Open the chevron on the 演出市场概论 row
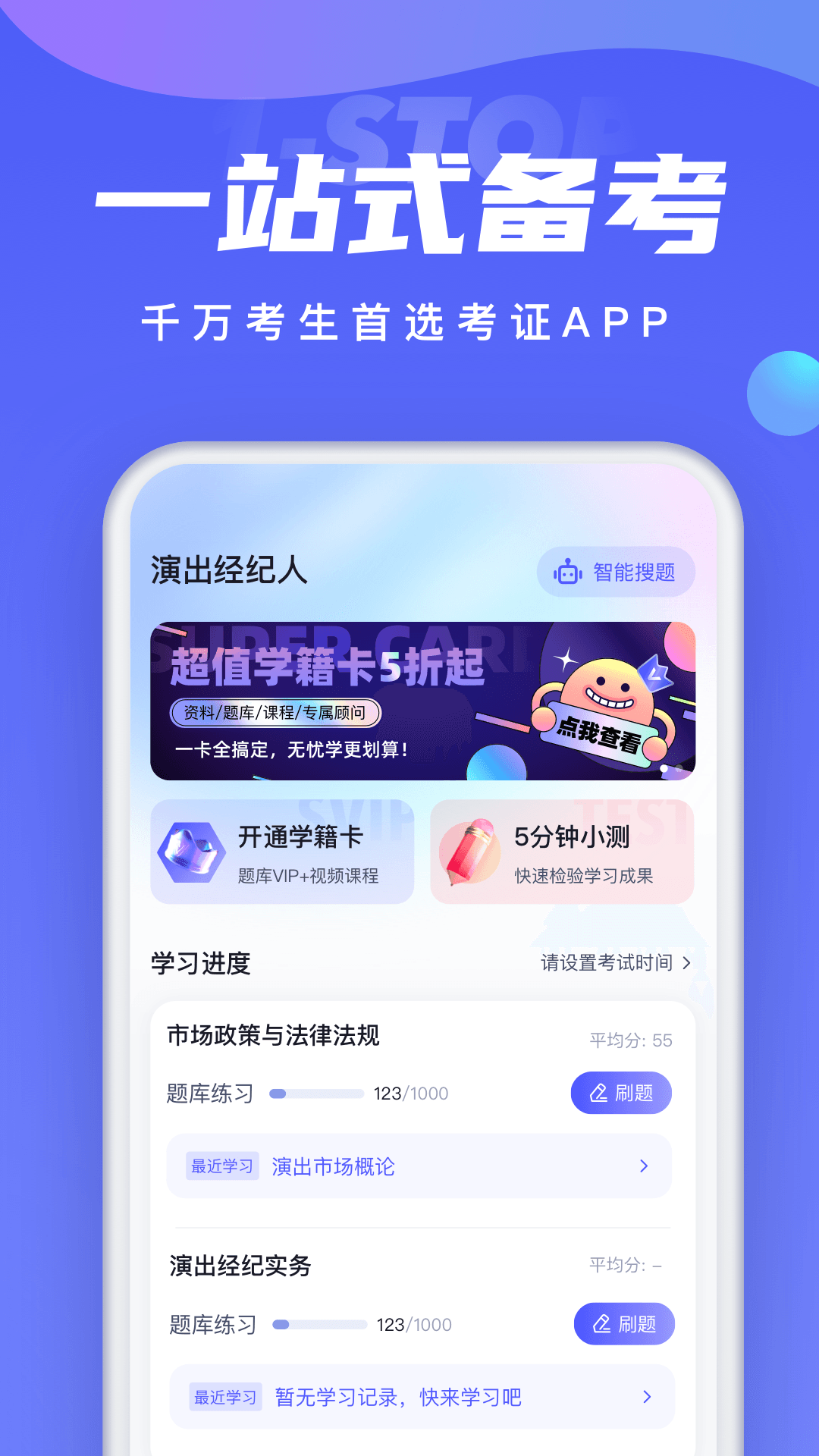 point(644,1166)
